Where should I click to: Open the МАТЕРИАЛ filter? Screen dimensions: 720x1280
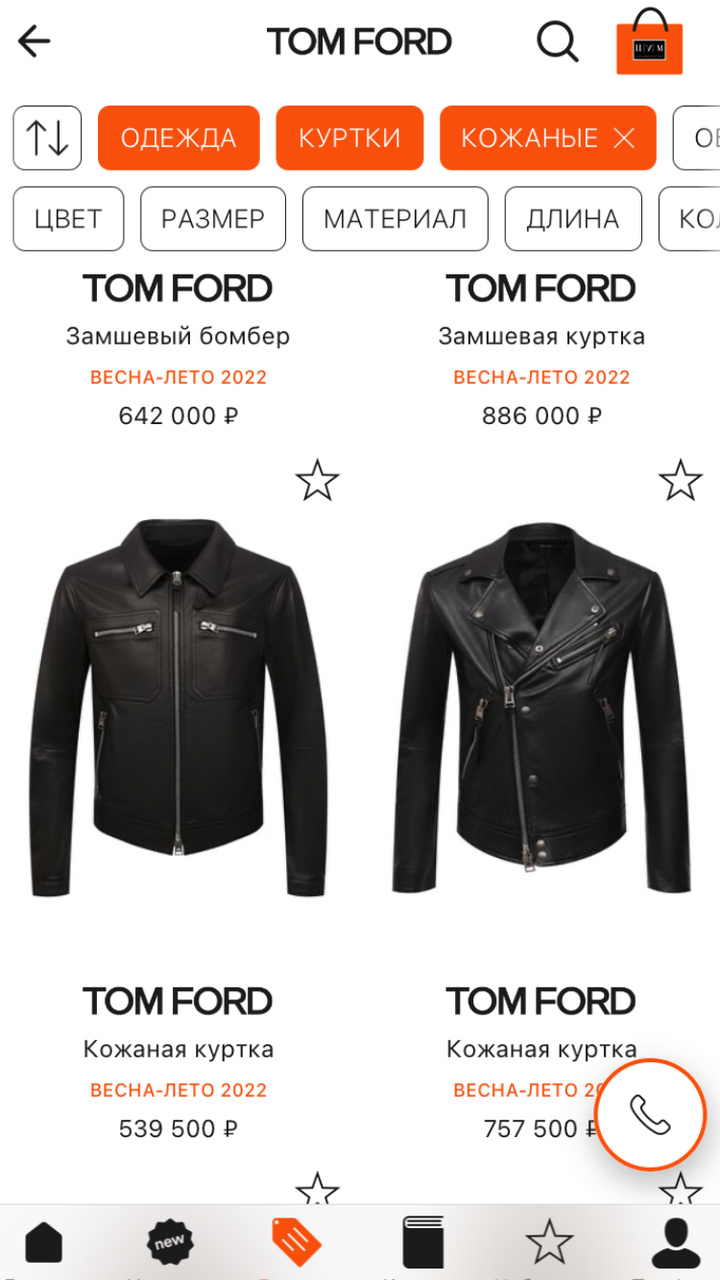click(x=395, y=218)
